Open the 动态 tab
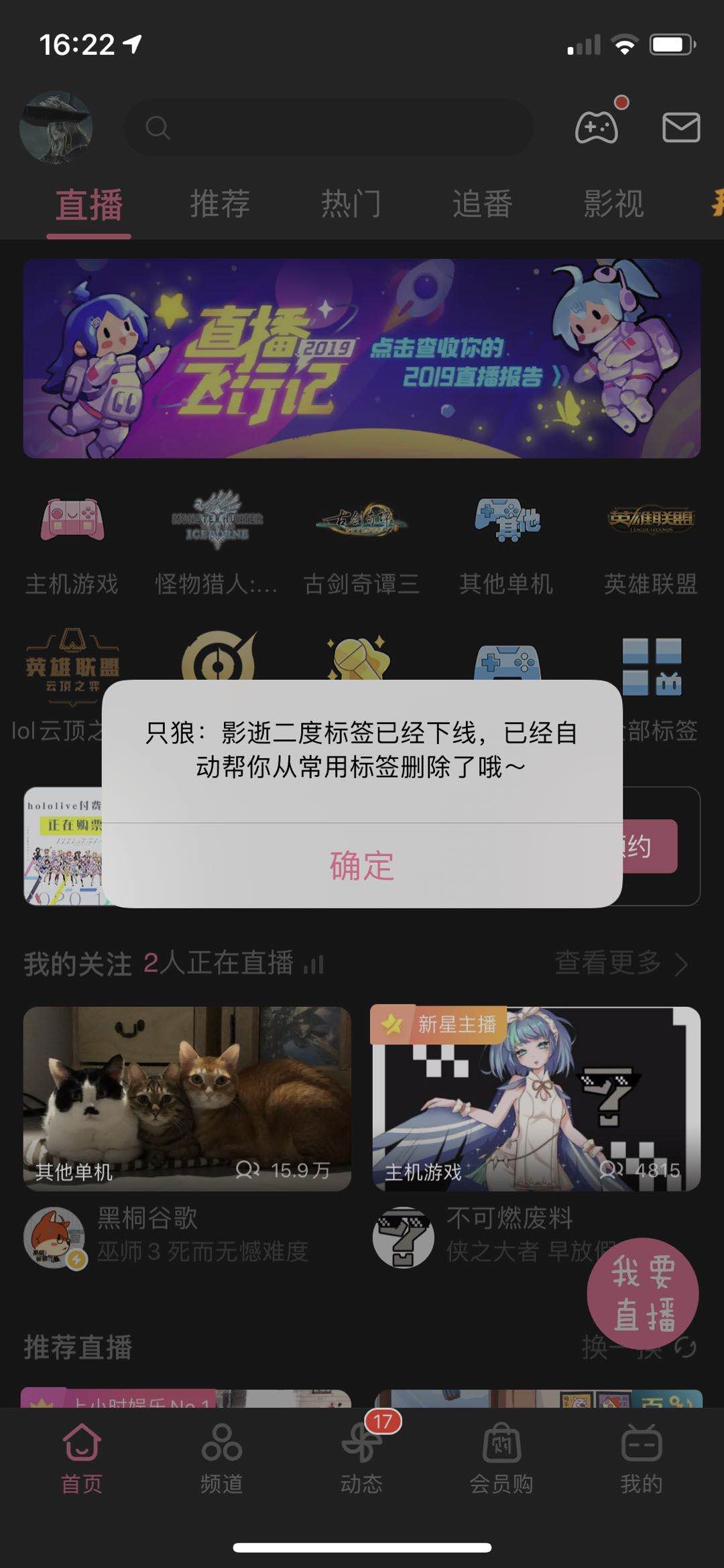This screenshot has height=1568, width=724. pos(362,1459)
